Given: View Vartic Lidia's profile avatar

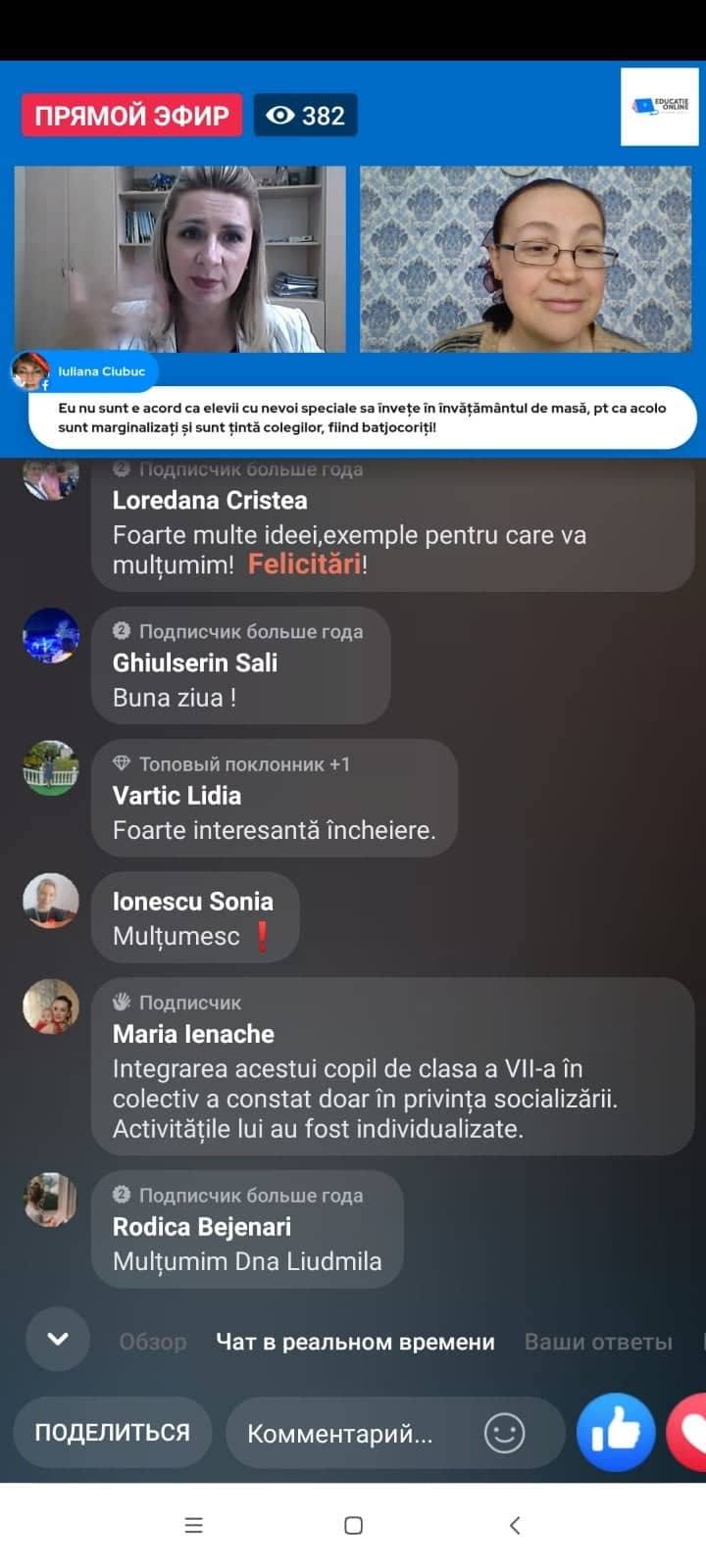Looking at the screenshot, I should pos(51,767).
